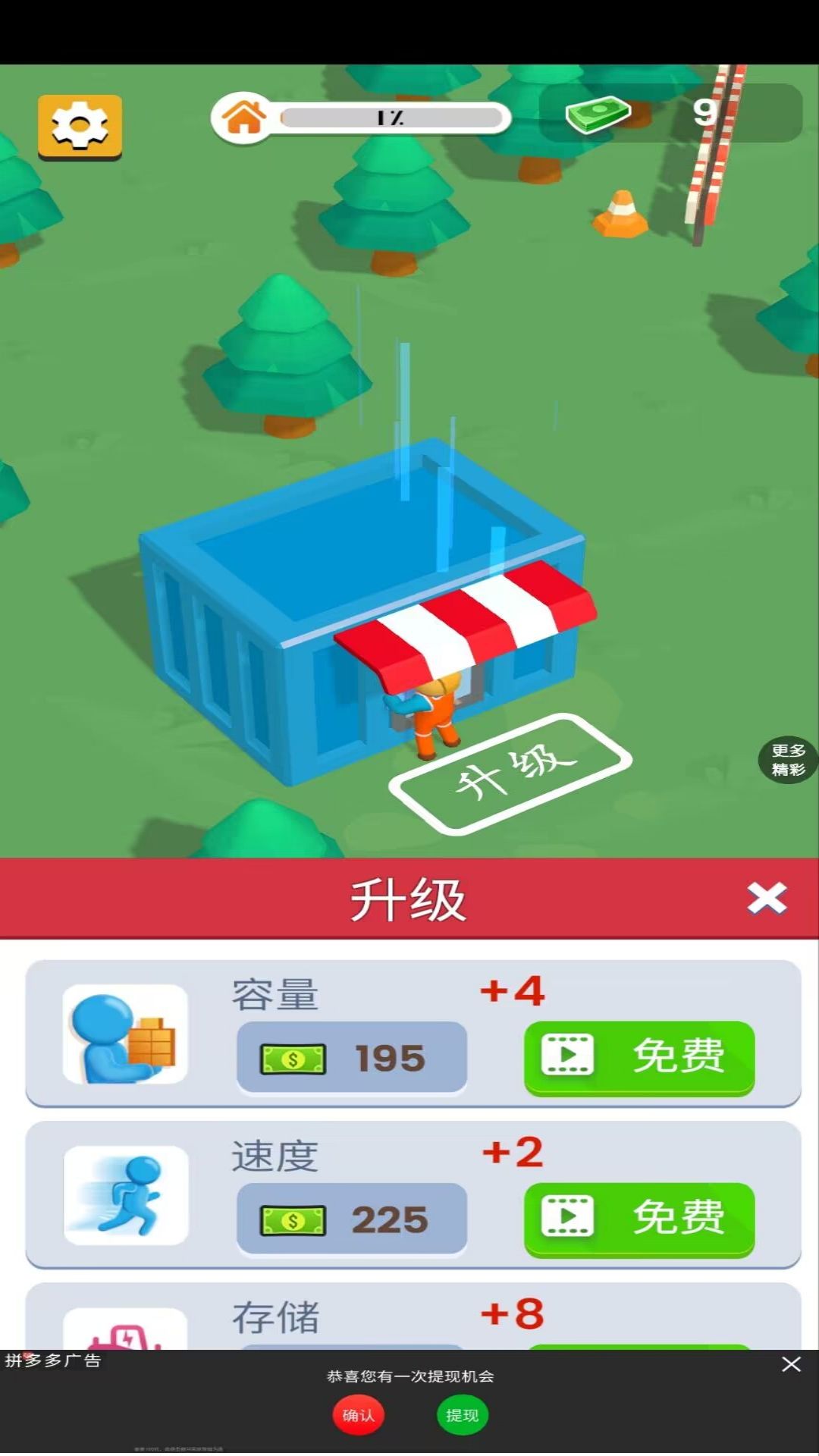819x1456 pixels.
Task: Tap the 225 speed cost price tag
Action: pyautogui.click(x=351, y=1217)
